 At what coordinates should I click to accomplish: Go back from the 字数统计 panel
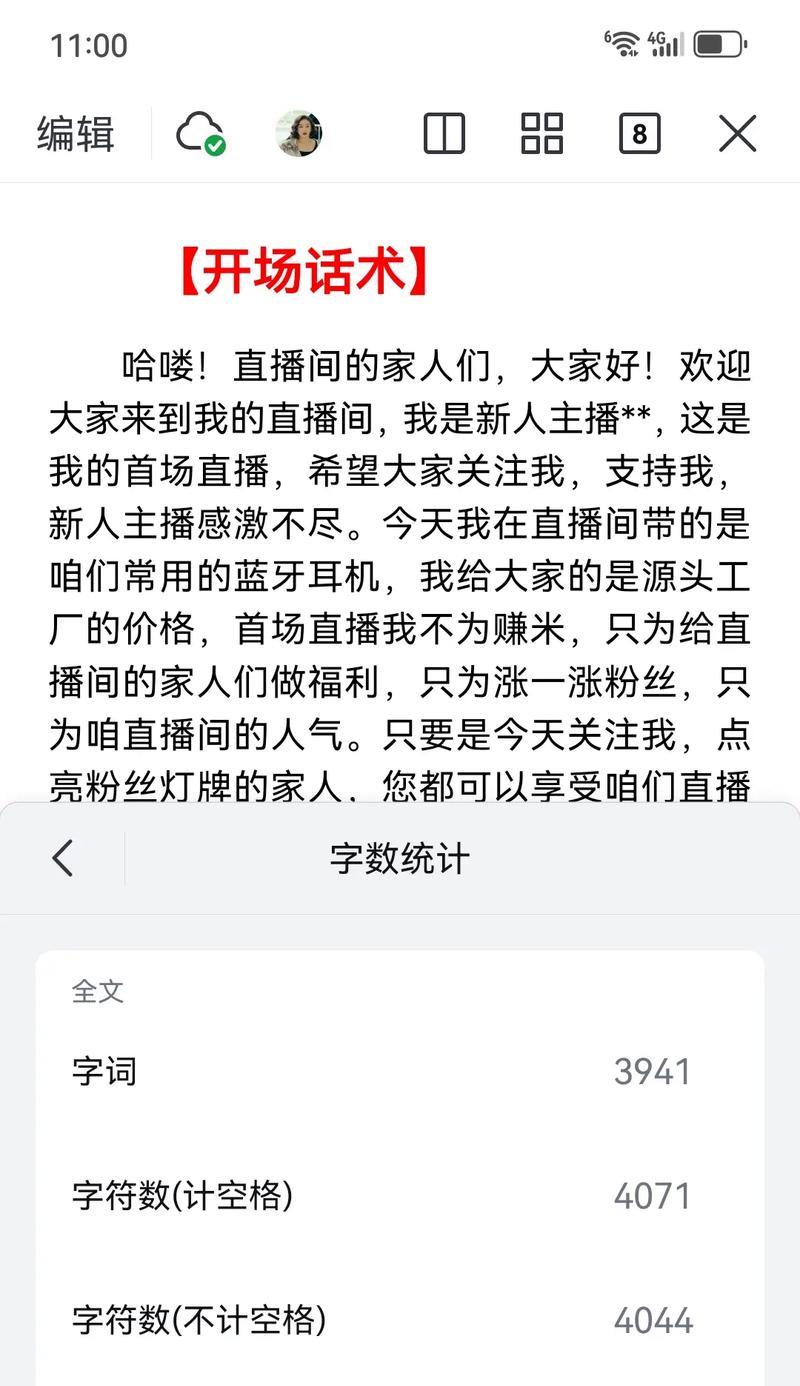pyautogui.click(x=63, y=858)
